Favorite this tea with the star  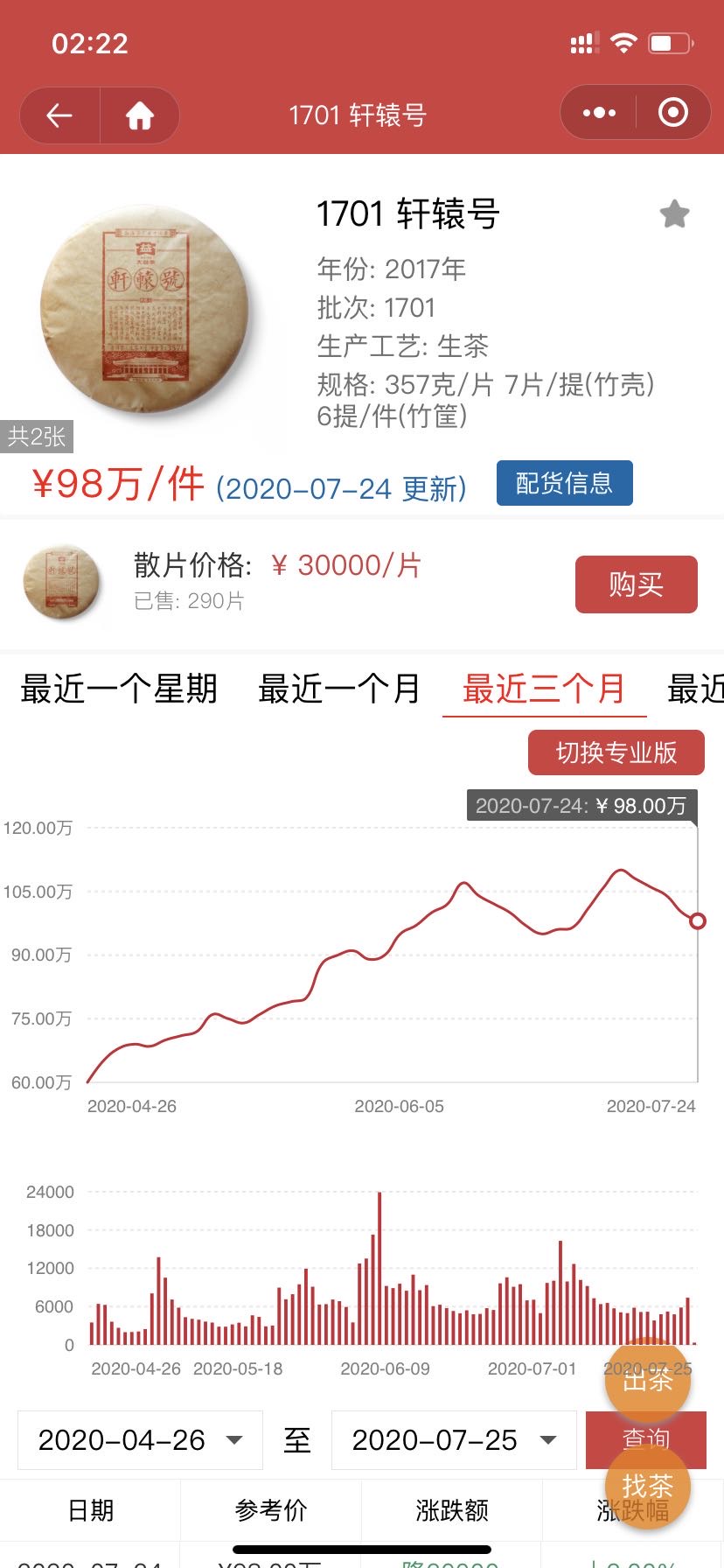coord(674,213)
